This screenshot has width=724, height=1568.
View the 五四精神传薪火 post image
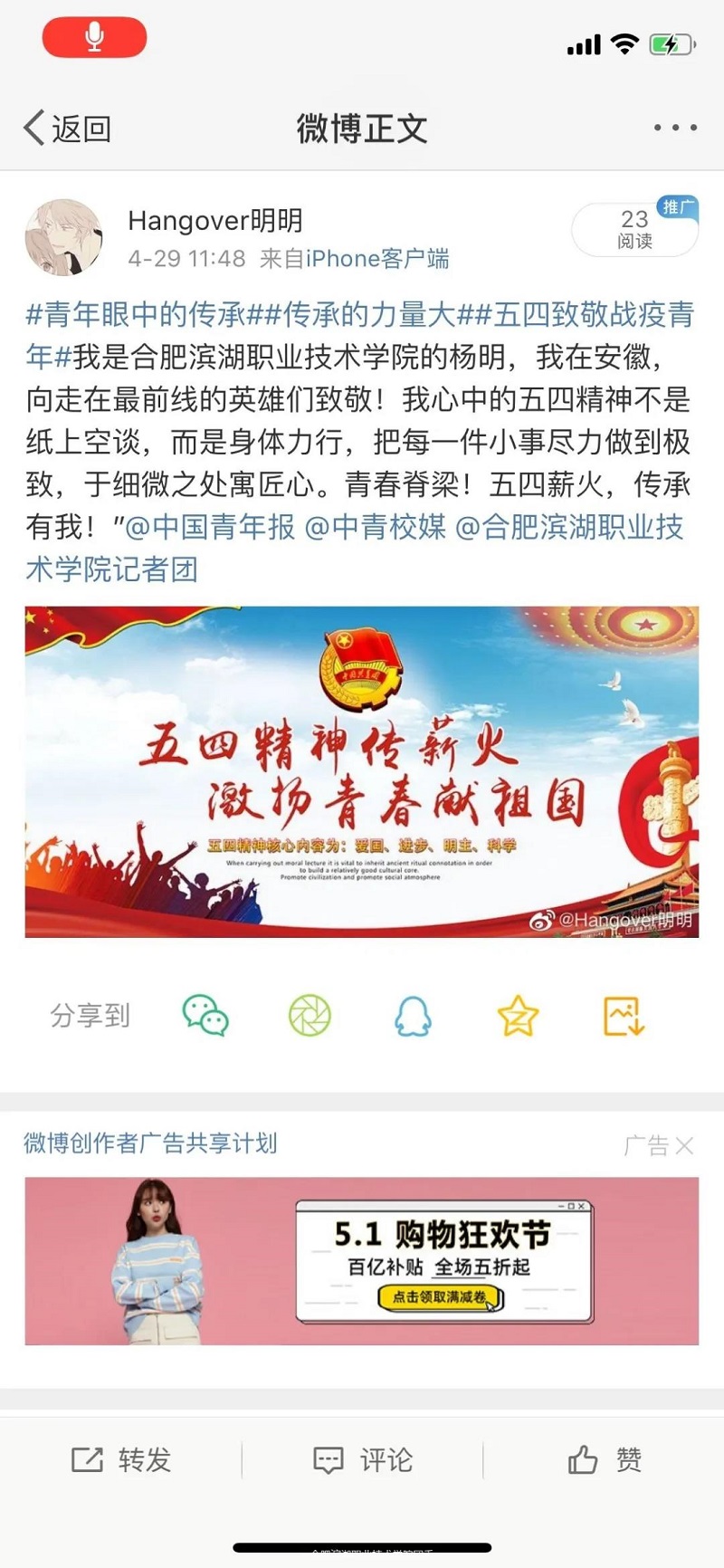[362, 771]
